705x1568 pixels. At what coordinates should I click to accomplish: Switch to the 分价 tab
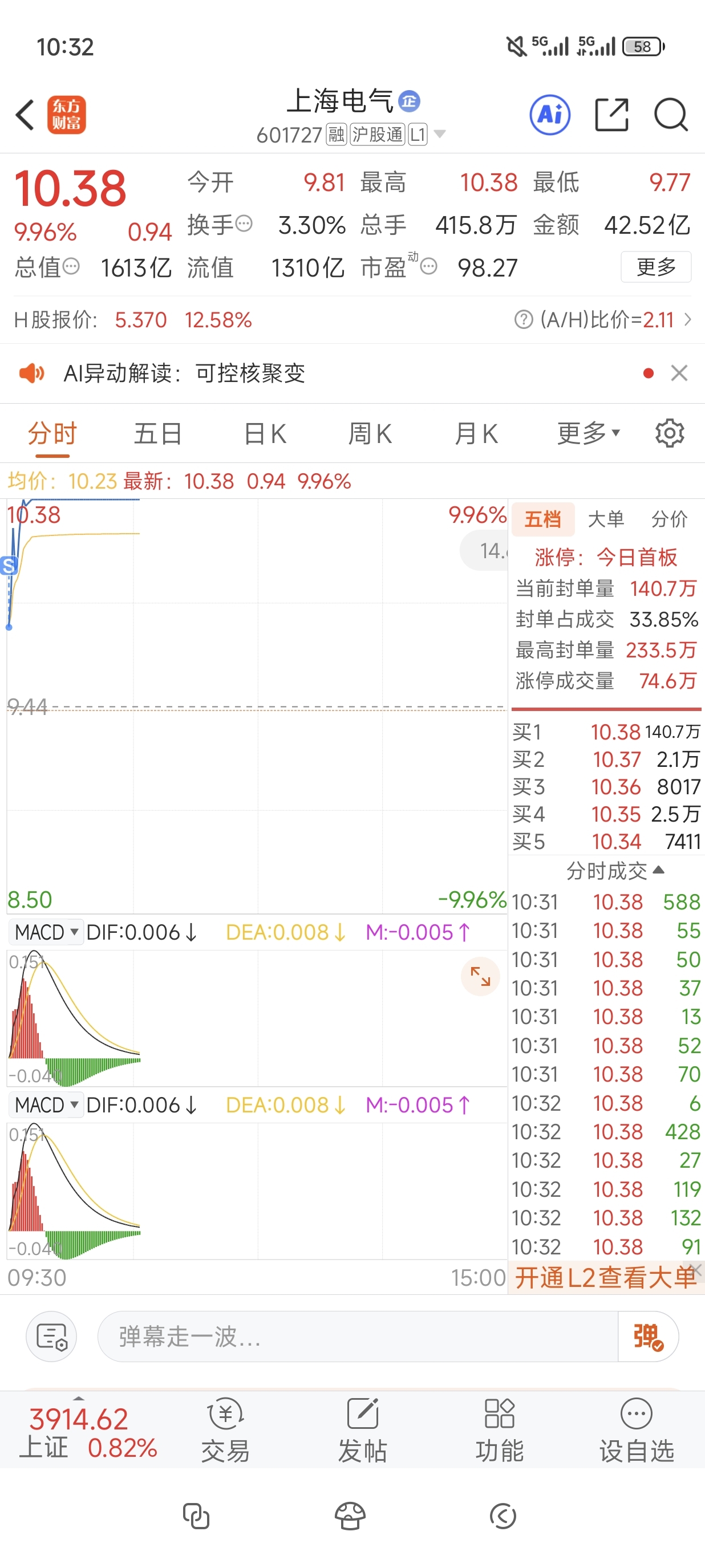(x=669, y=519)
